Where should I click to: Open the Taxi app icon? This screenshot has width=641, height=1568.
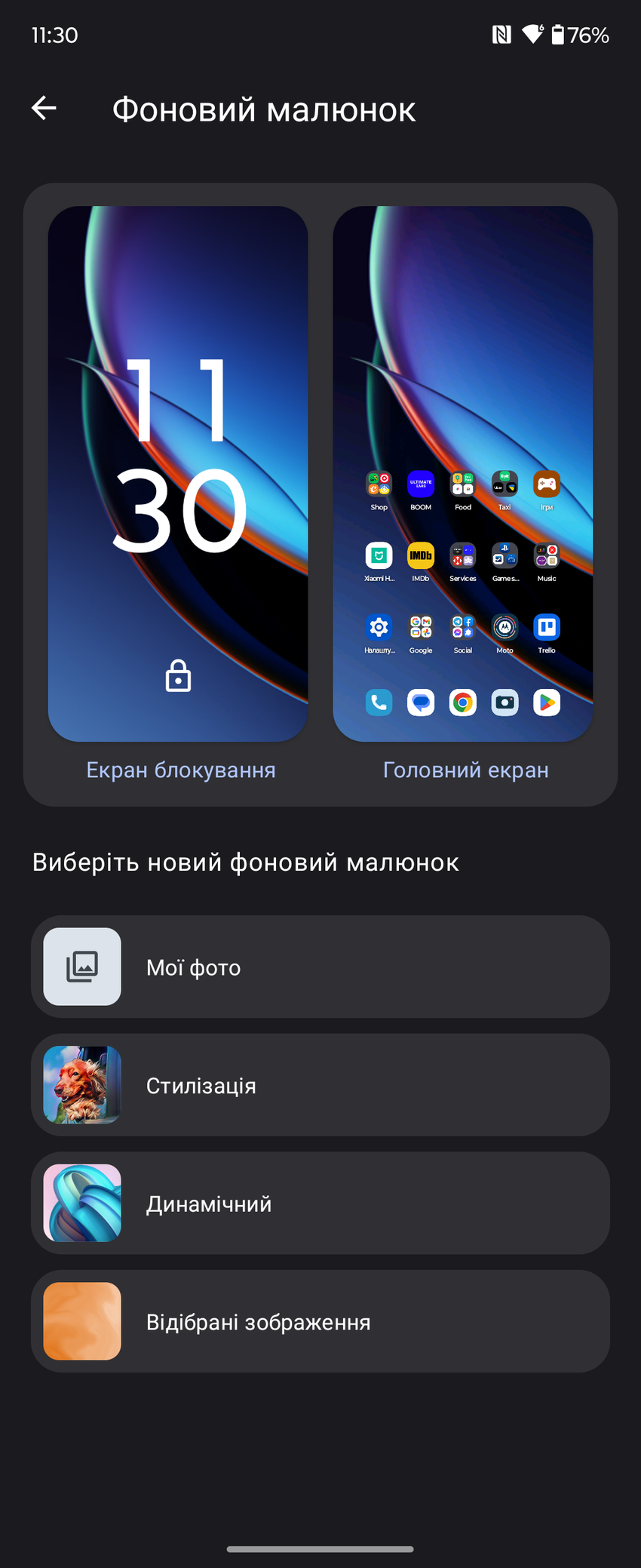pos(504,484)
